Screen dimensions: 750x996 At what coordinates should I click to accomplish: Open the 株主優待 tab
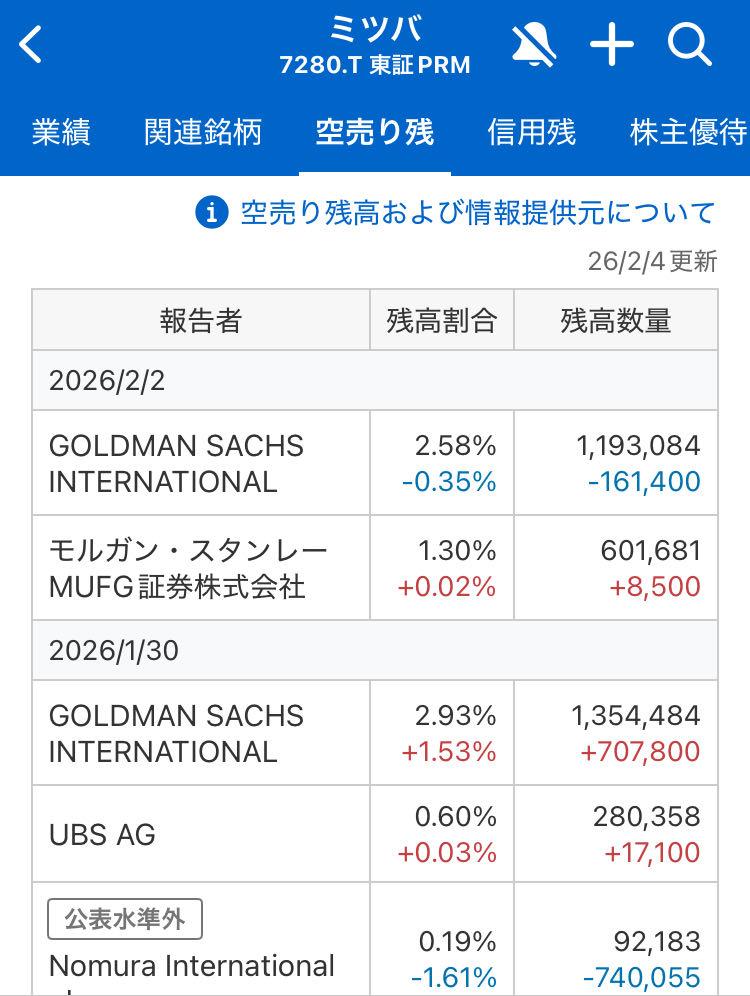(688, 133)
